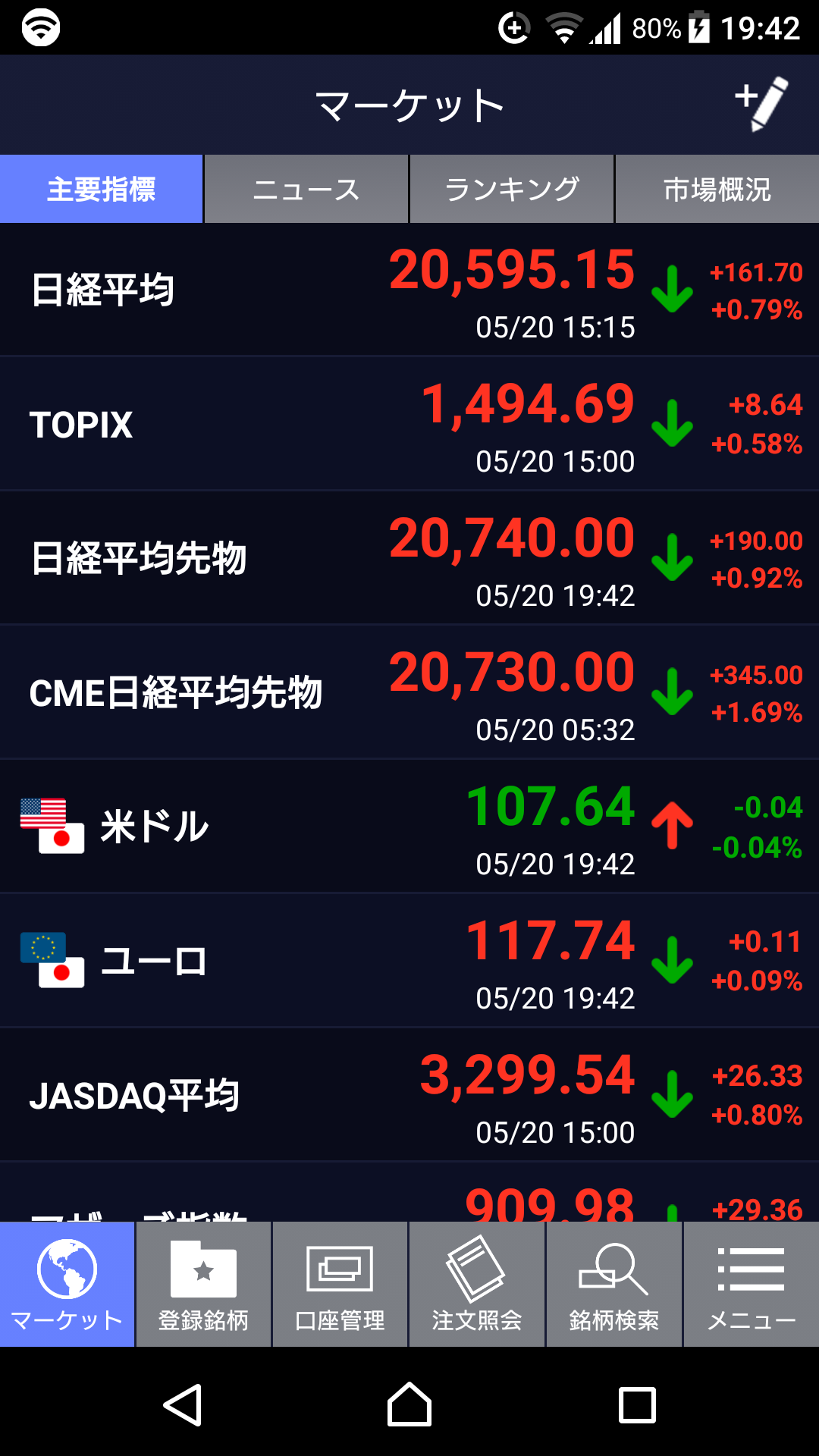Open the TOPIX index row
Viewport: 819px width, 1456px height.
pos(409,424)
